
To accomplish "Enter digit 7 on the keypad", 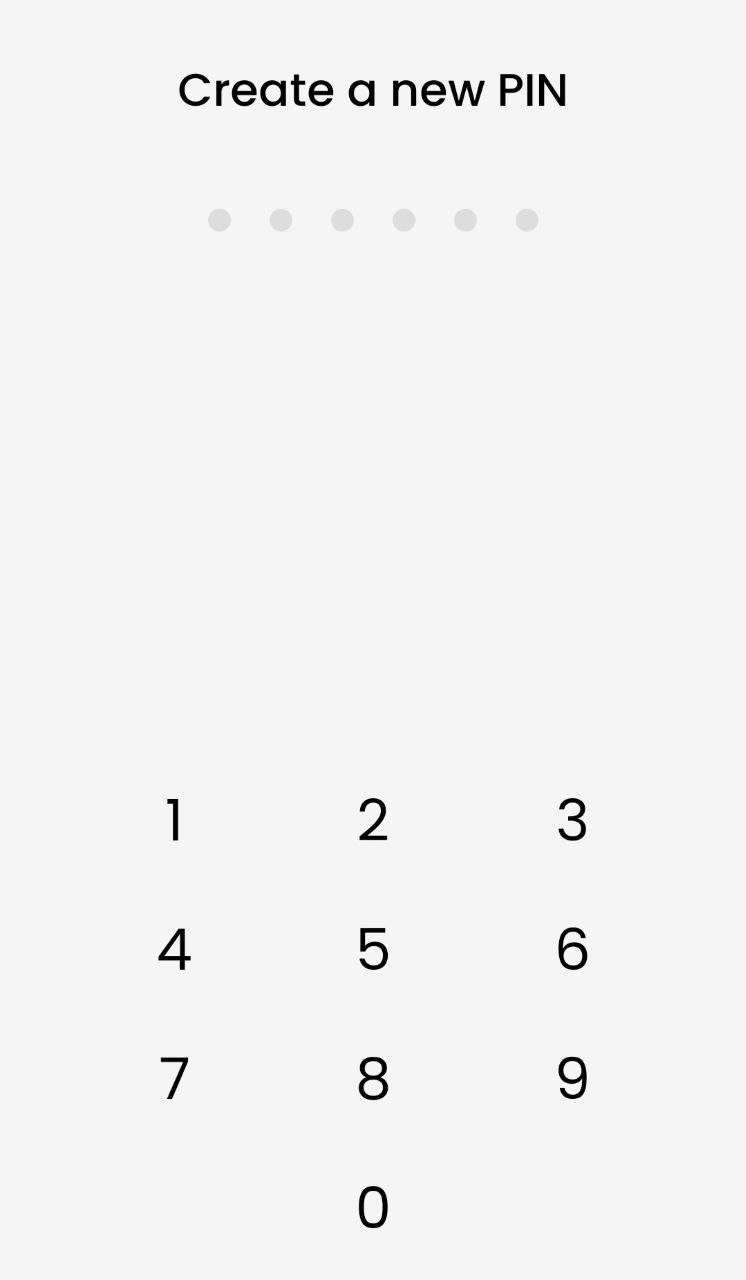I will tap(174, 1079).
